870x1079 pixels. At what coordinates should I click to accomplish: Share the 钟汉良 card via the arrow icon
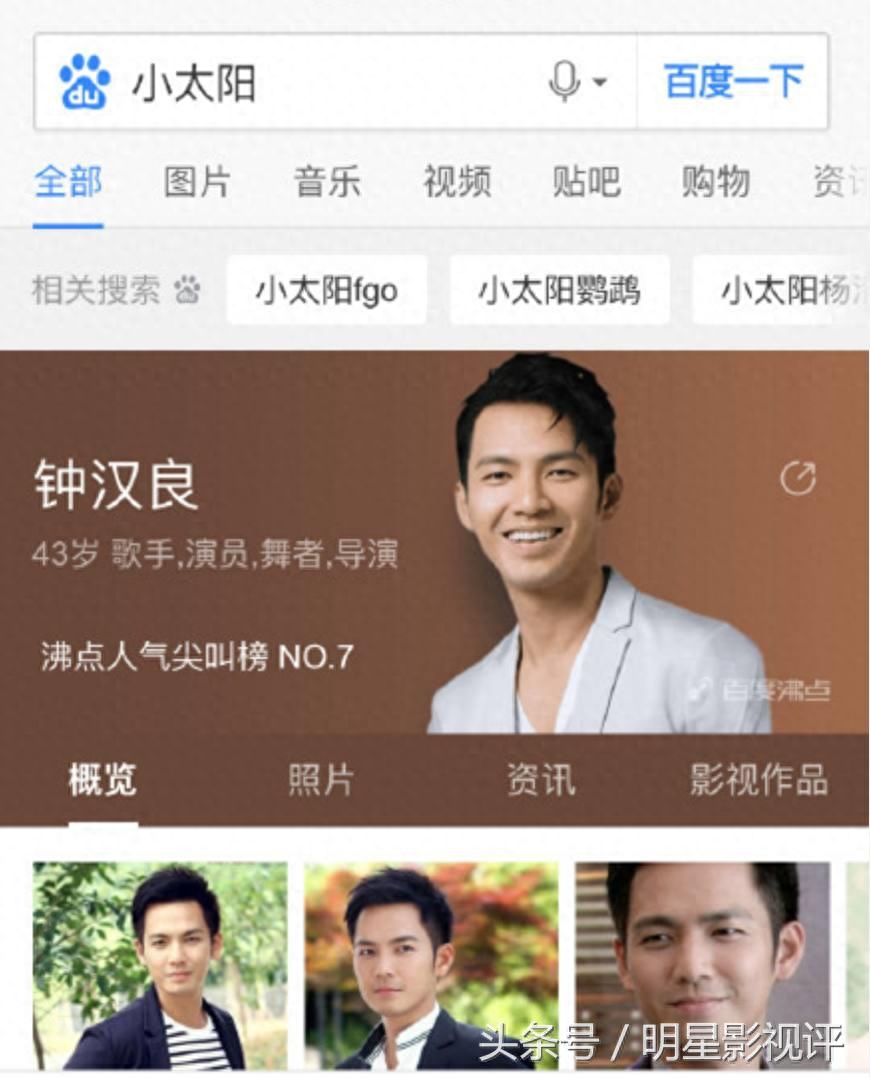[x=798, y=479]
